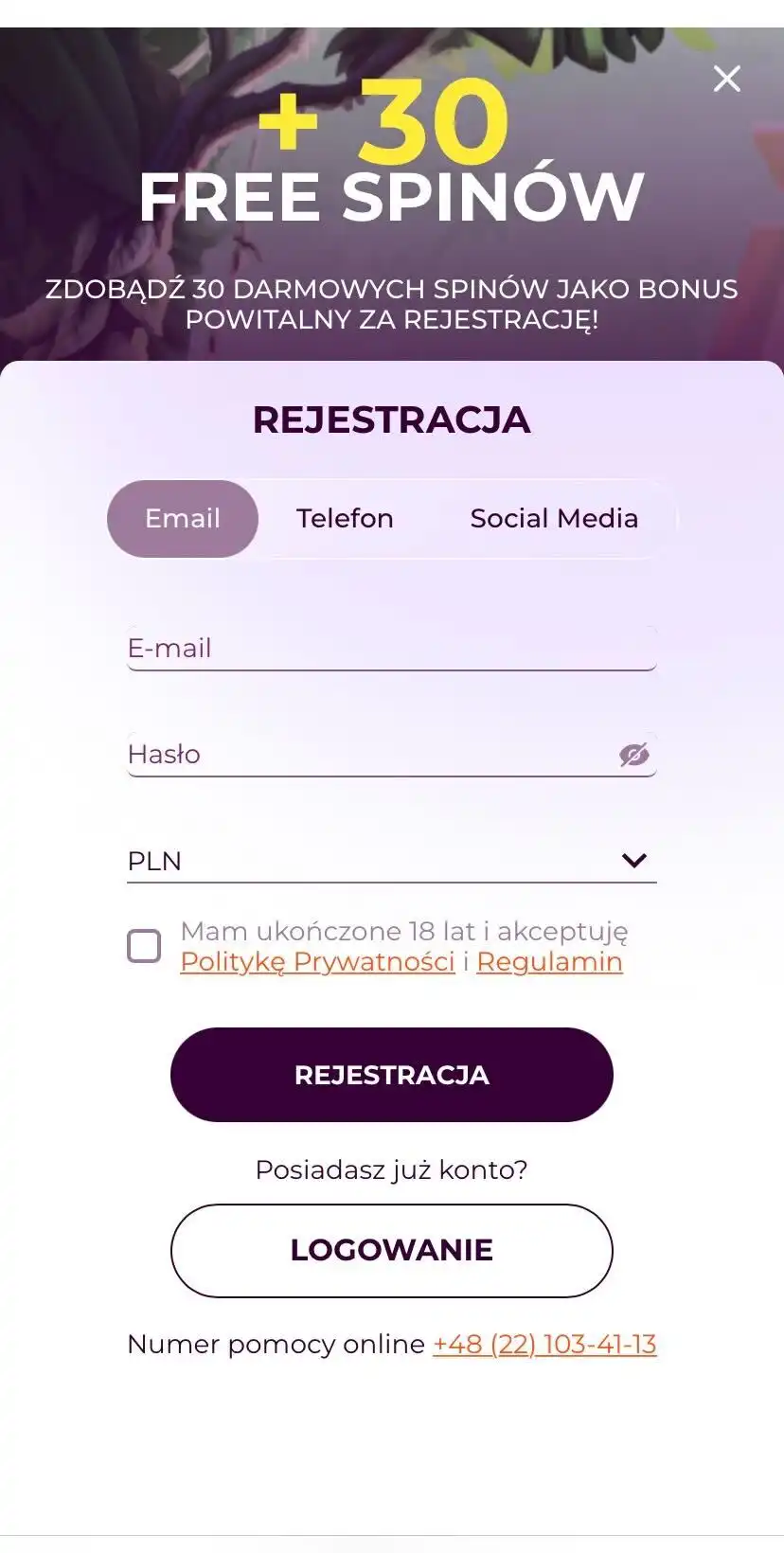Tap the Hasło password field

point(369,755)
